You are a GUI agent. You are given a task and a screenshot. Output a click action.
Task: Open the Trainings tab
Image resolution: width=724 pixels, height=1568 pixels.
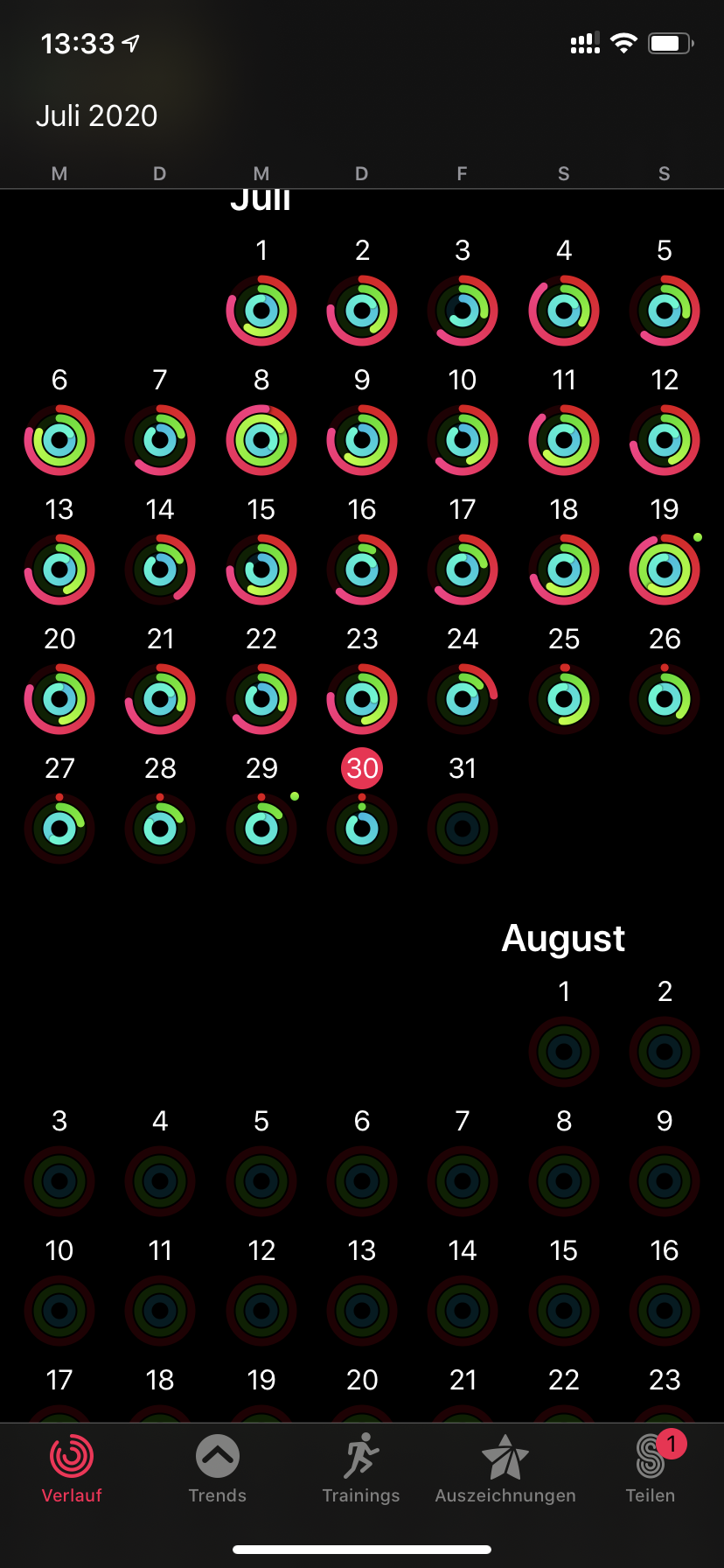(x=361, y=1470)
